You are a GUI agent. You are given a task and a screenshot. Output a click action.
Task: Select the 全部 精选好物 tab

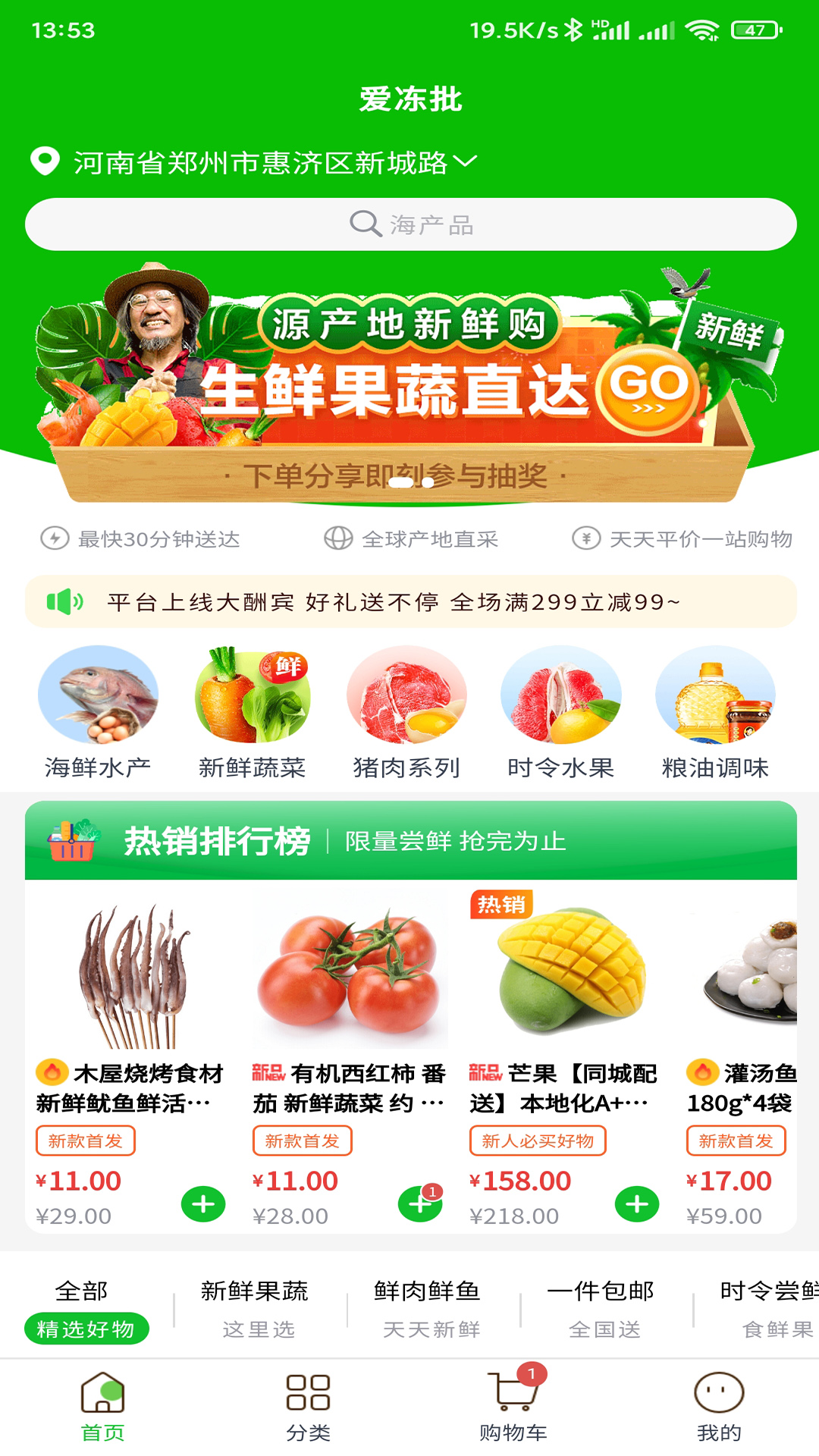(x=86, y=1309)
